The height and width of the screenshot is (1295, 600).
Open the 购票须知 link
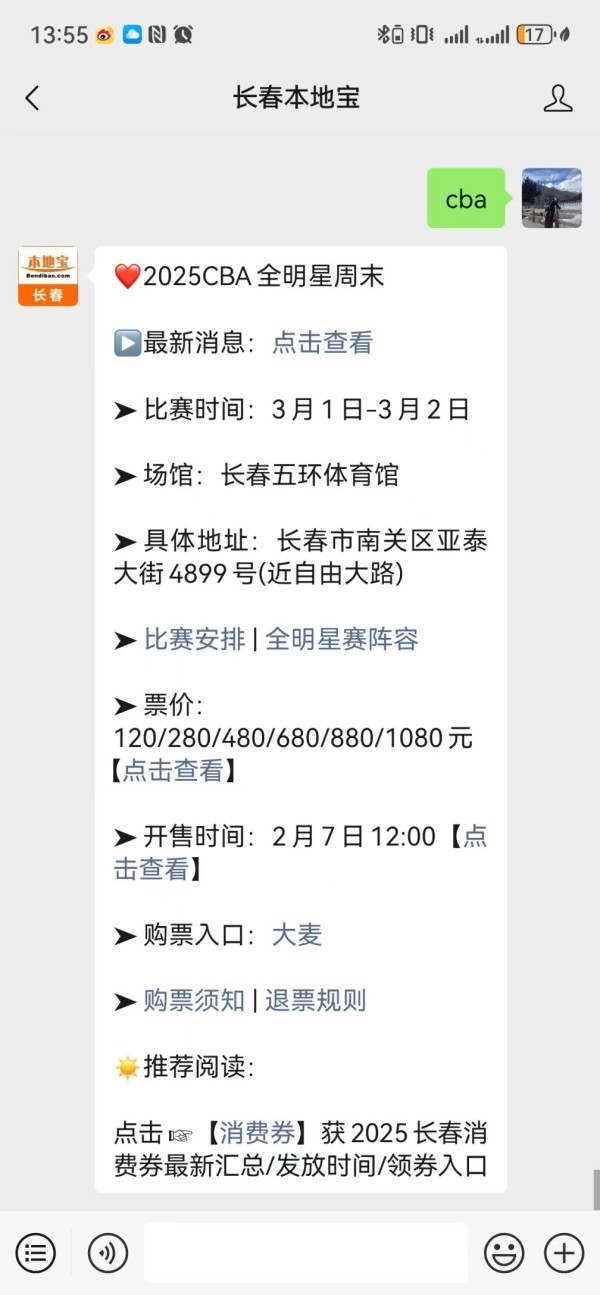click(x=194, y=1000)
